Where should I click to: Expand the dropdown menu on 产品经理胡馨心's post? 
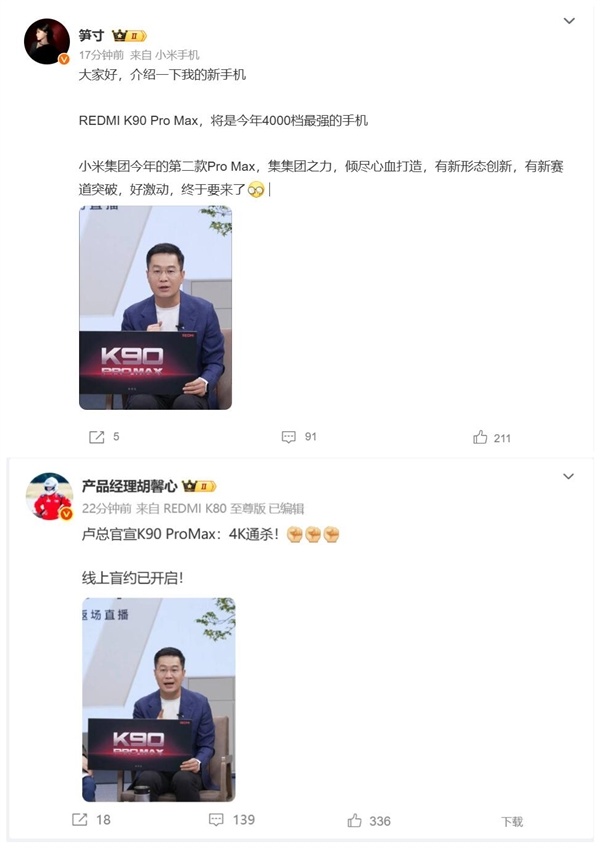pos(569,479)
